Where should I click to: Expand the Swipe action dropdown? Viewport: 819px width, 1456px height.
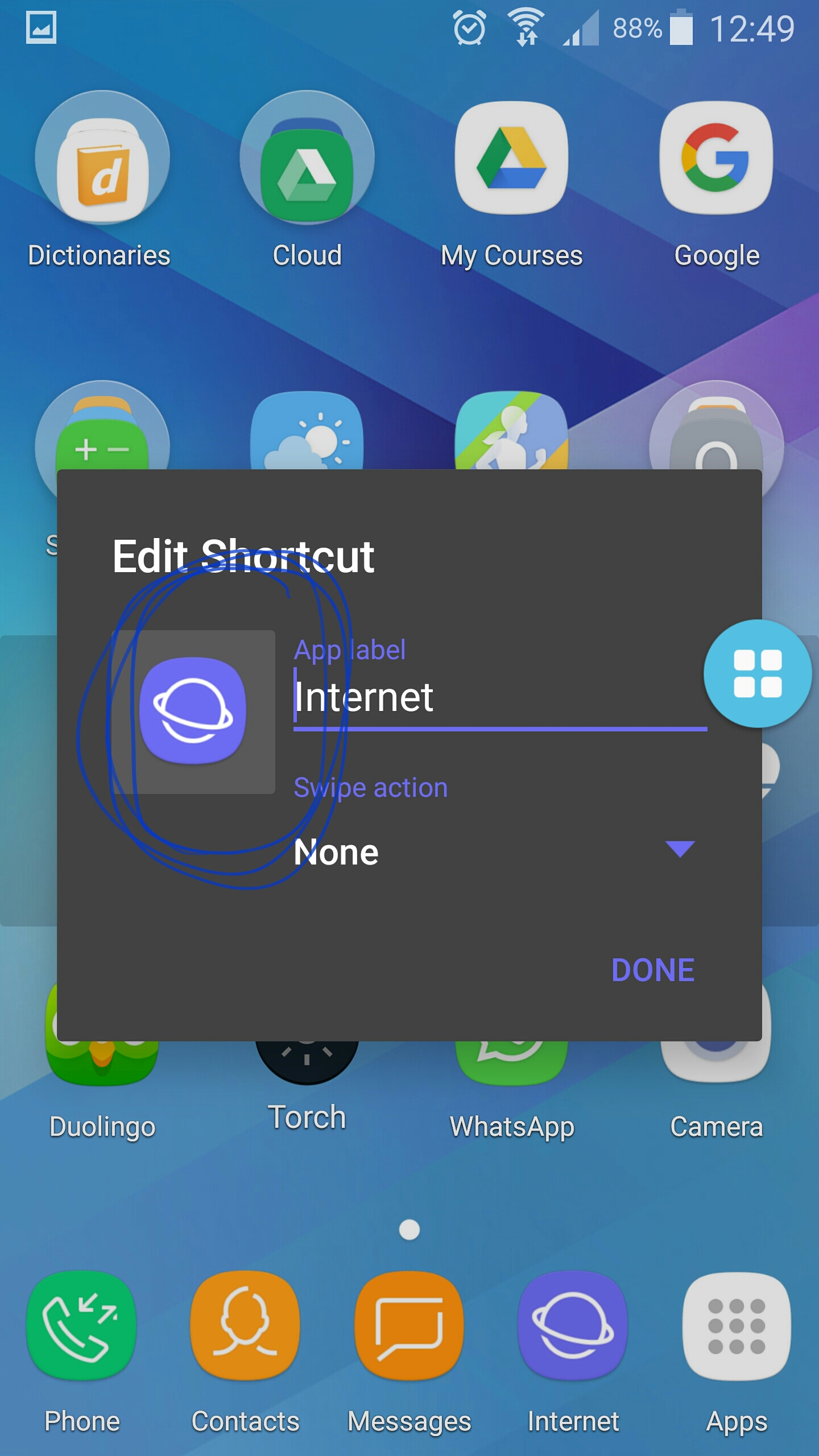[494, 851]
